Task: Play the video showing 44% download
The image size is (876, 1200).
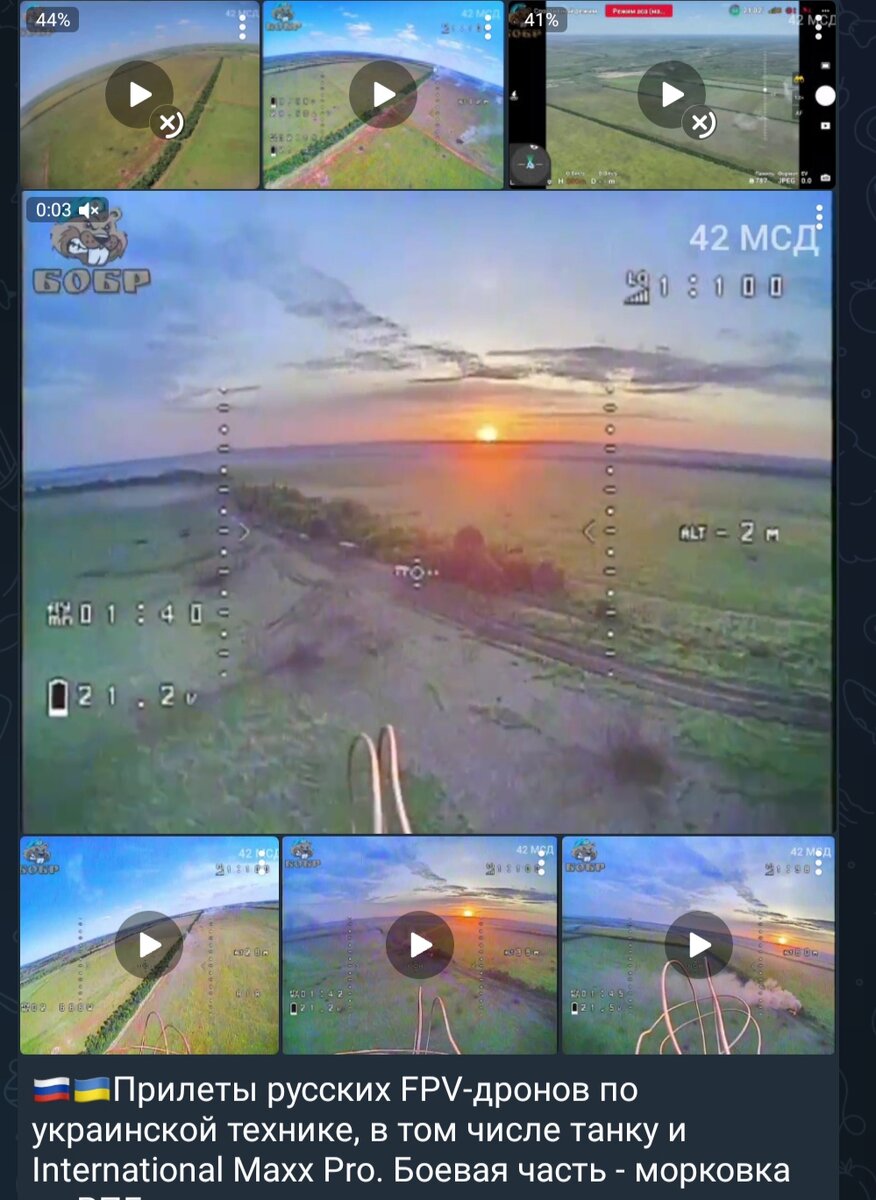Action: click(139, 95)
